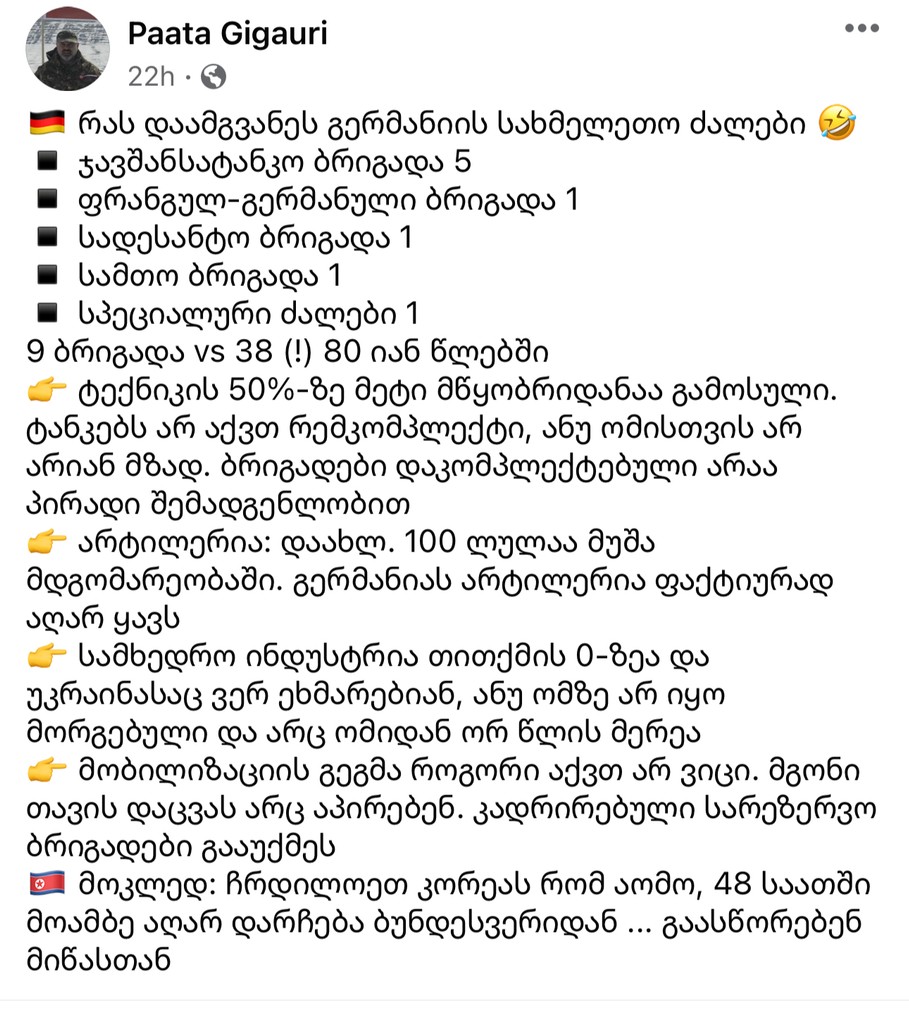Click the black square bullet before mountain brigade line
Screen dimensions: 909x1024
49,273
